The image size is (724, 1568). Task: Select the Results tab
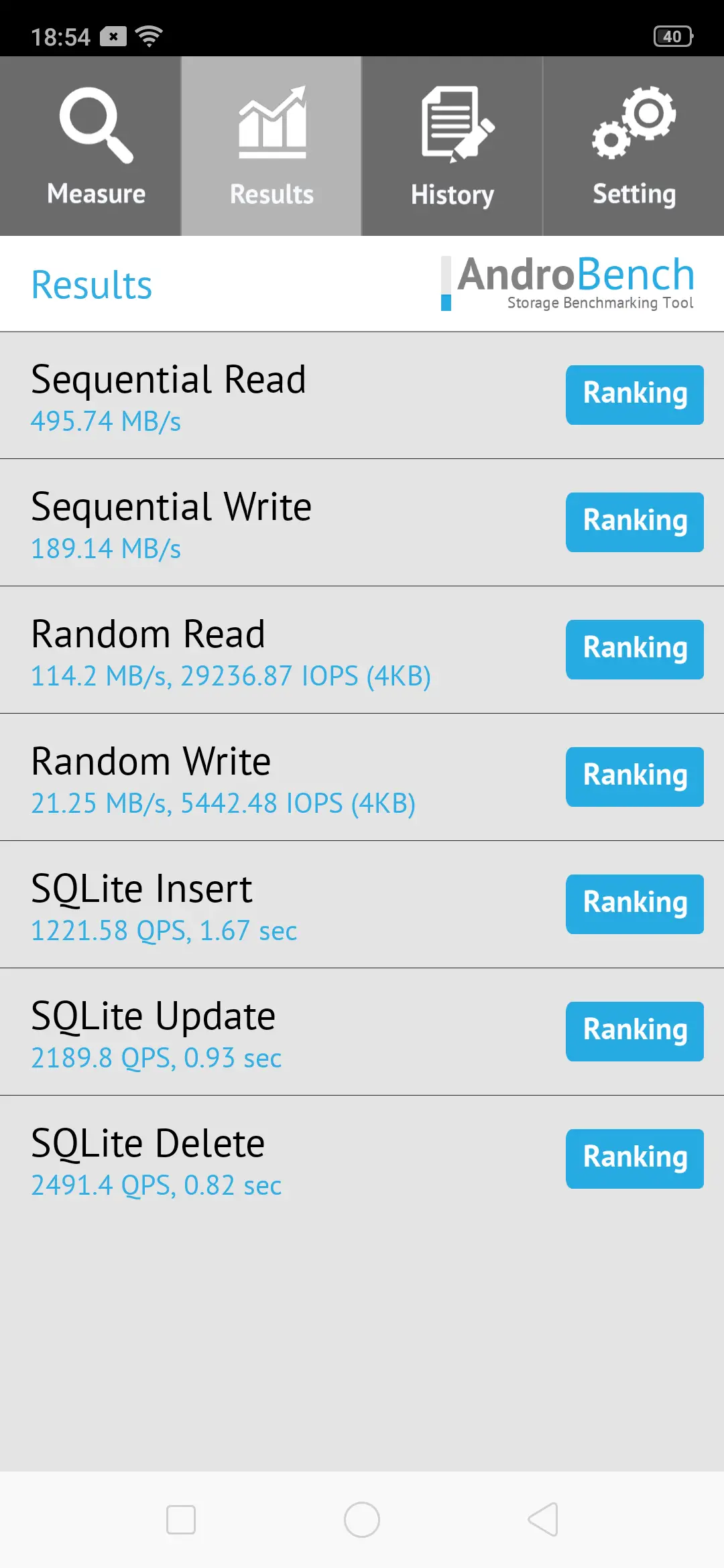[x=271, y=146]
